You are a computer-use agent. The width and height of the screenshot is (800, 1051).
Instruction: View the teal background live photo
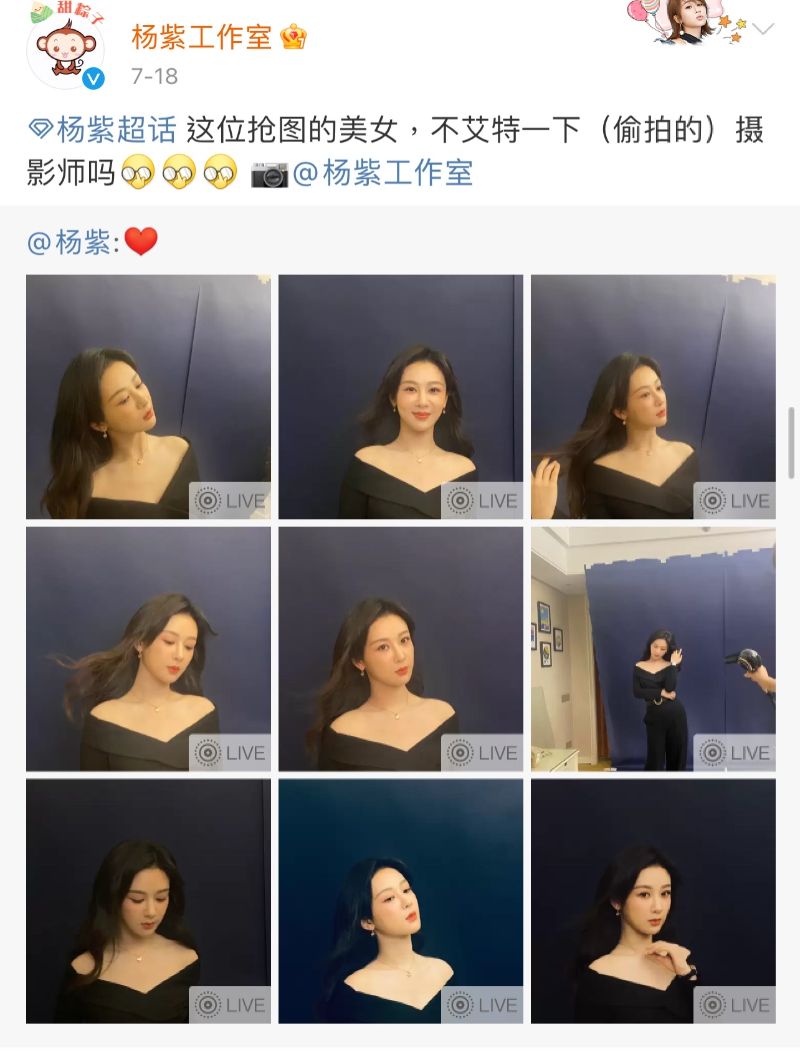[400, 900]
